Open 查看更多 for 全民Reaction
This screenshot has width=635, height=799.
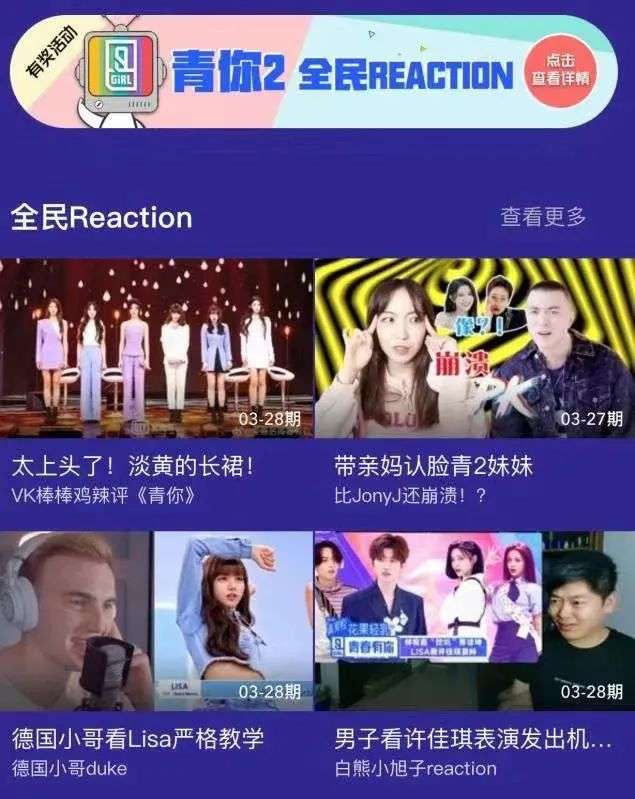pyautogui.click(x=543, y=217)
